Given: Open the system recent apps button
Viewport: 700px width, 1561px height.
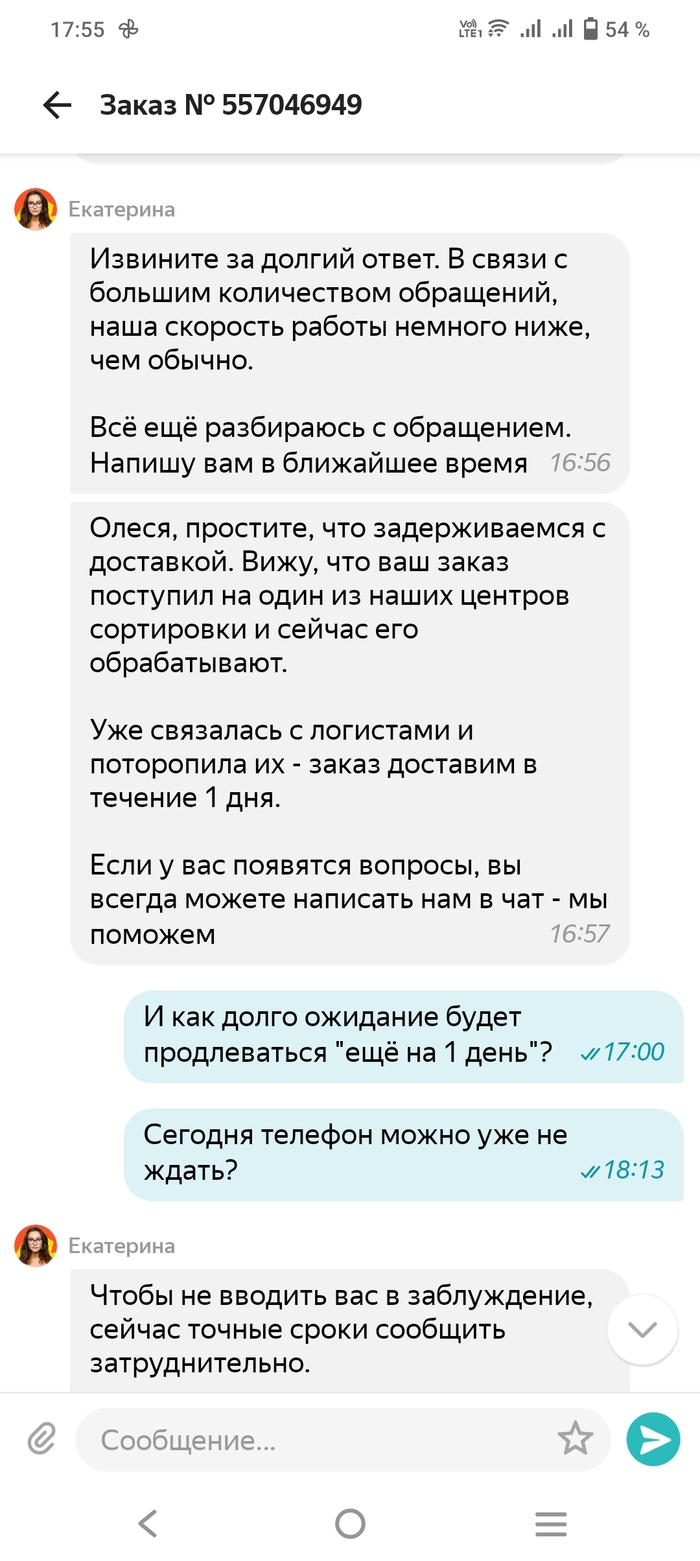Looking at the screenshot, I should (x=551, y=1523).
